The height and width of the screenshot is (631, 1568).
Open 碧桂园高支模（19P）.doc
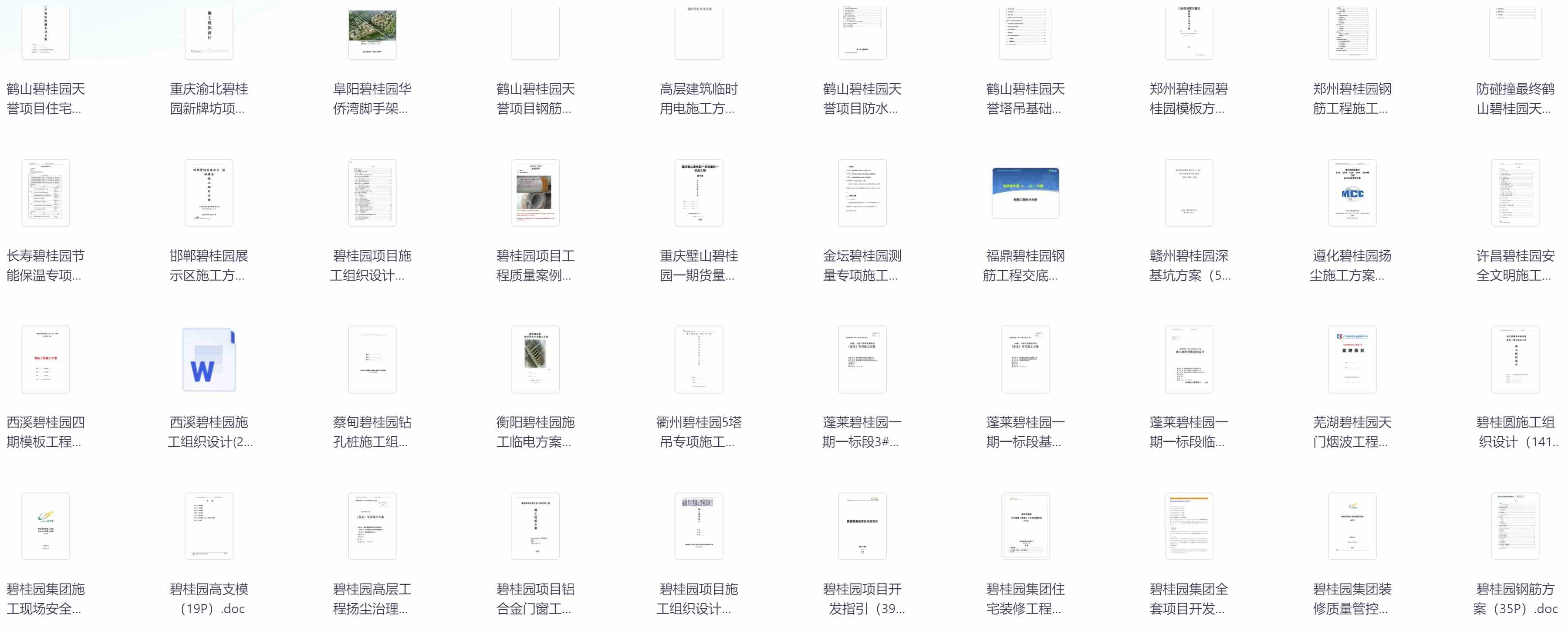click(209, 526)
